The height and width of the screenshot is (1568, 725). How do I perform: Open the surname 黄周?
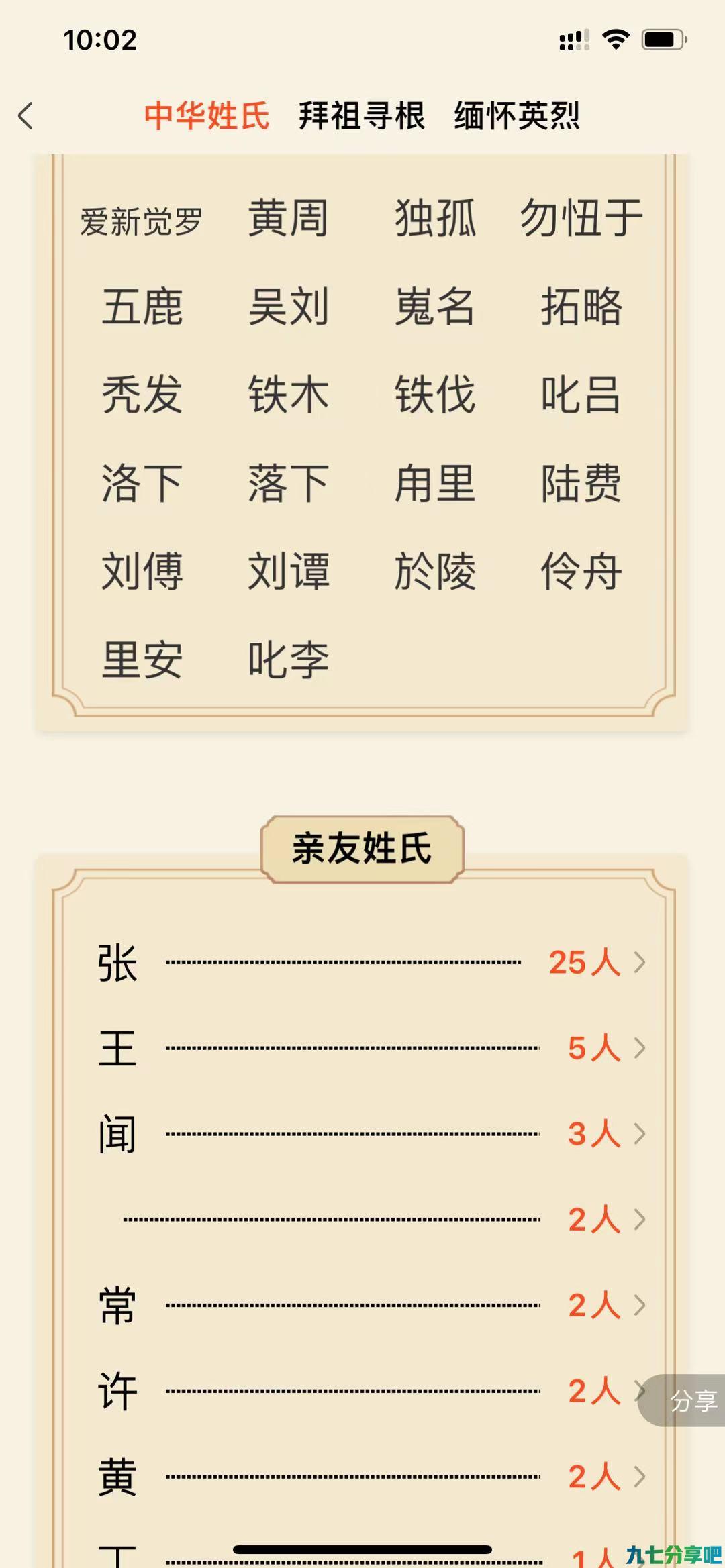[289, 218]
